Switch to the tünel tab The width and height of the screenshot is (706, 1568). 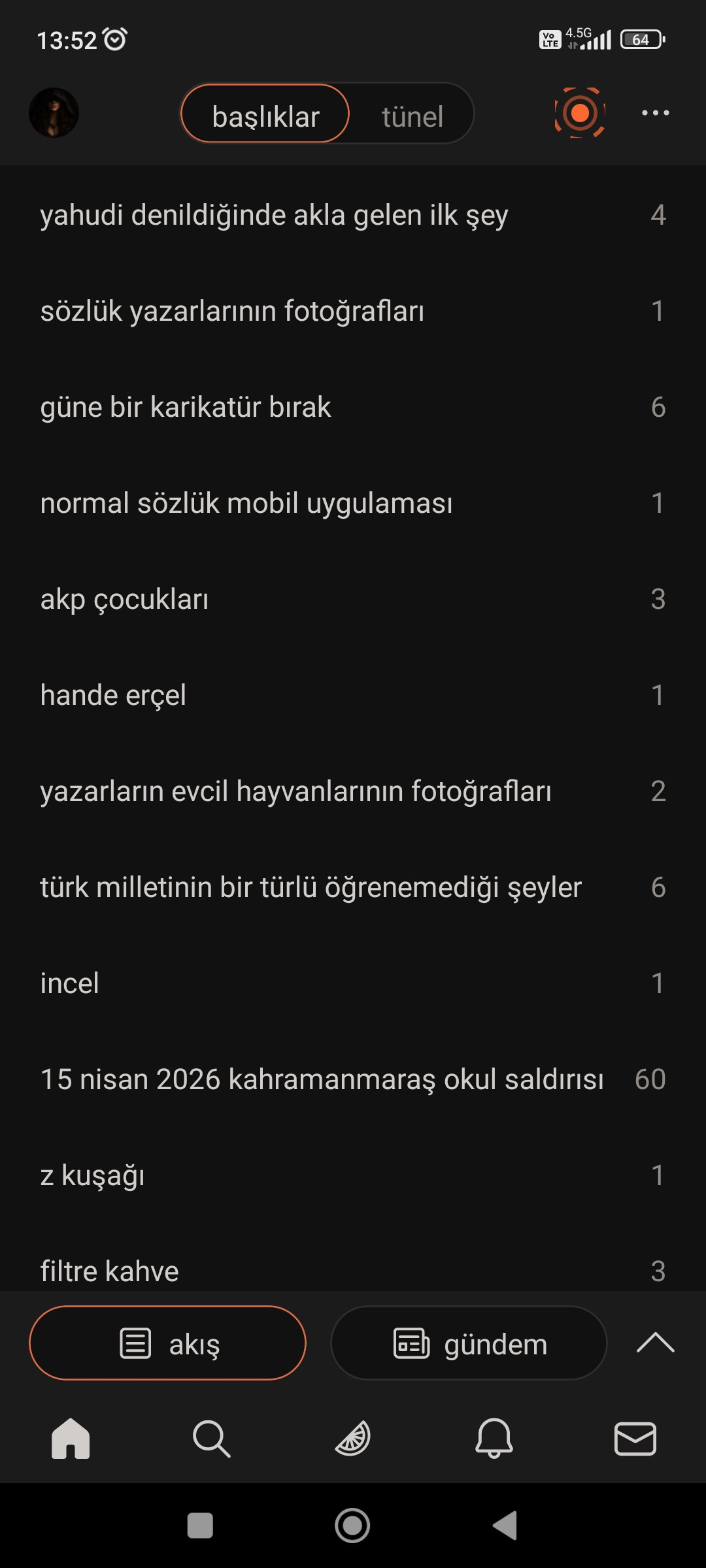(x=412, y=117)
